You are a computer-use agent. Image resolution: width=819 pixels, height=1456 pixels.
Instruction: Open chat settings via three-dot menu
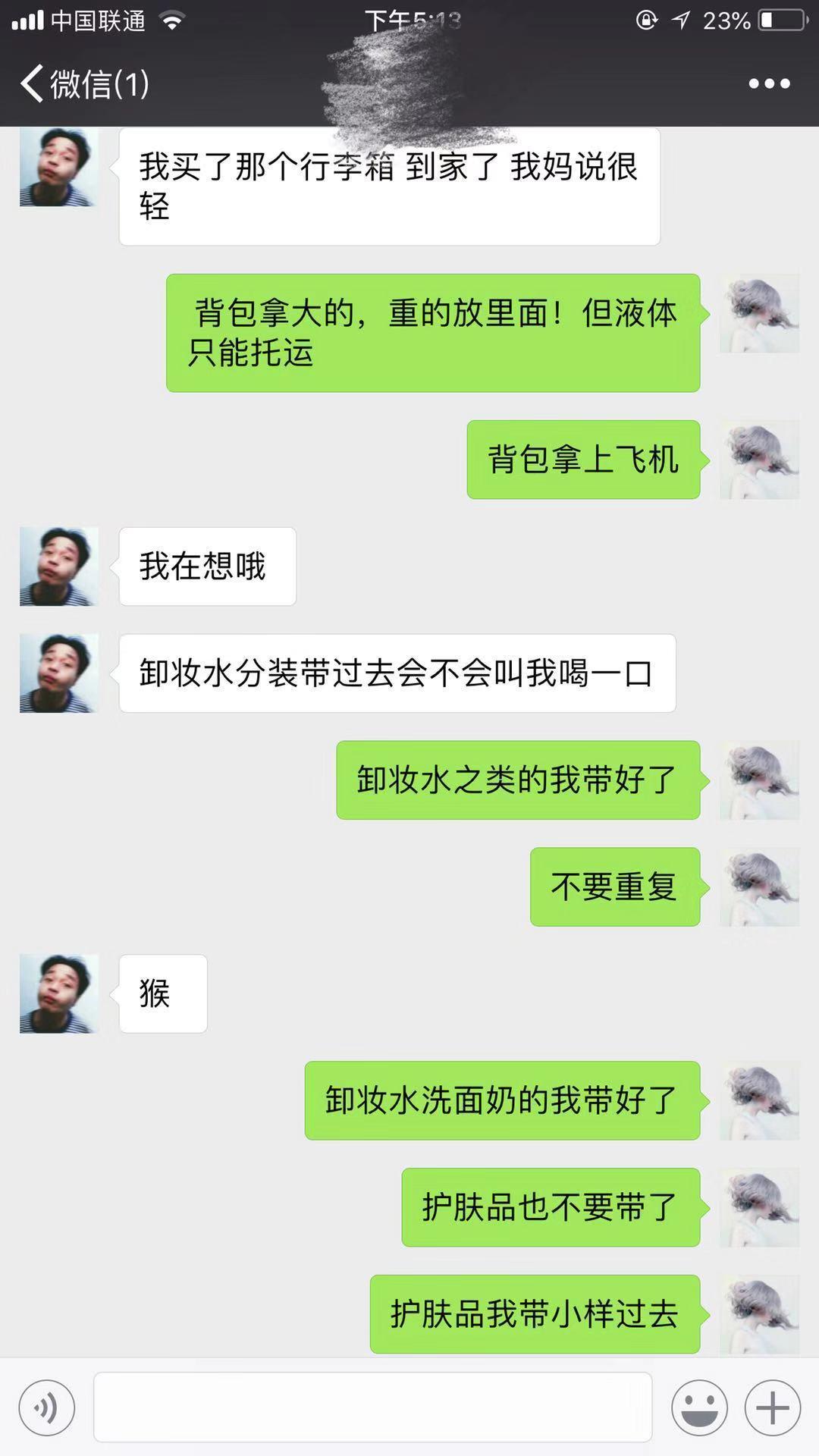click(x=770, y=83)
